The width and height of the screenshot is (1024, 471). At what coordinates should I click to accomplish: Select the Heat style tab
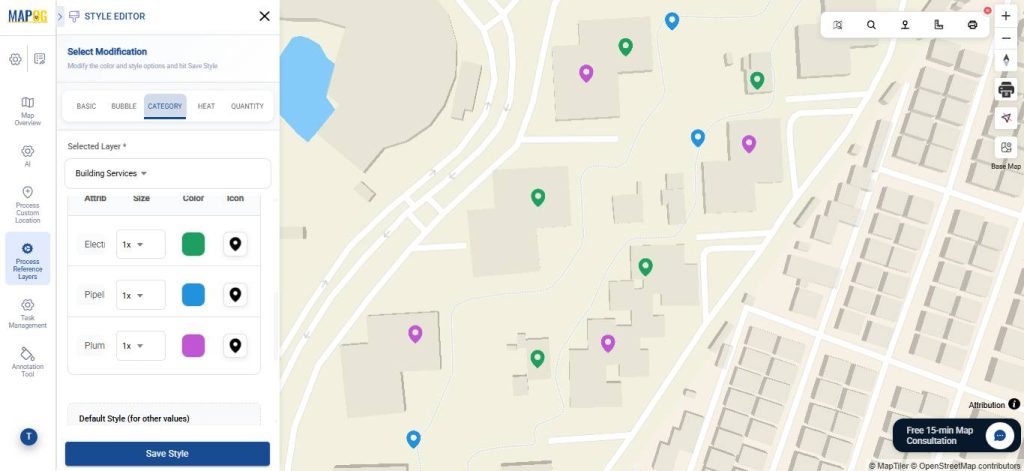(x=206, y=106)
